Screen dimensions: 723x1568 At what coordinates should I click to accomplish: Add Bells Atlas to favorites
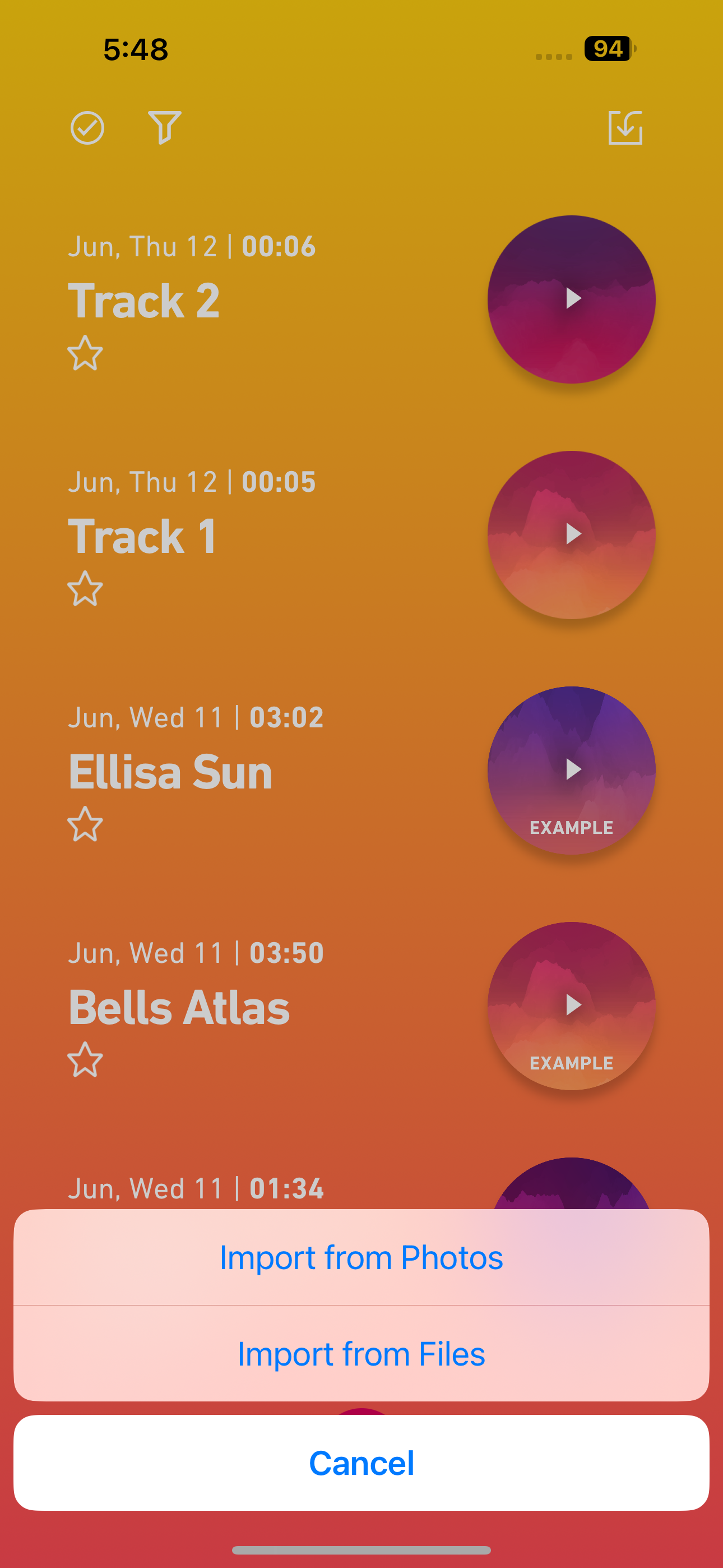click(85, 1060)
